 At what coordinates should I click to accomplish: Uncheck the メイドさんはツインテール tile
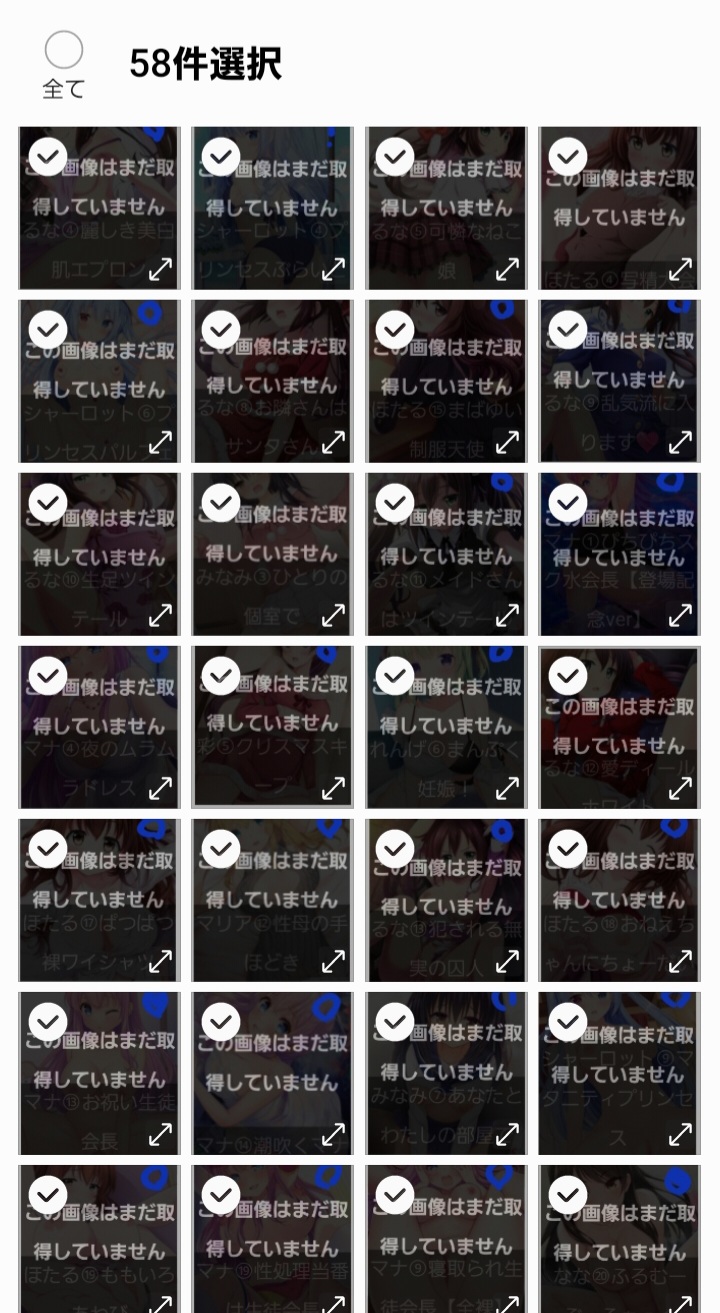tap(394, 502)
